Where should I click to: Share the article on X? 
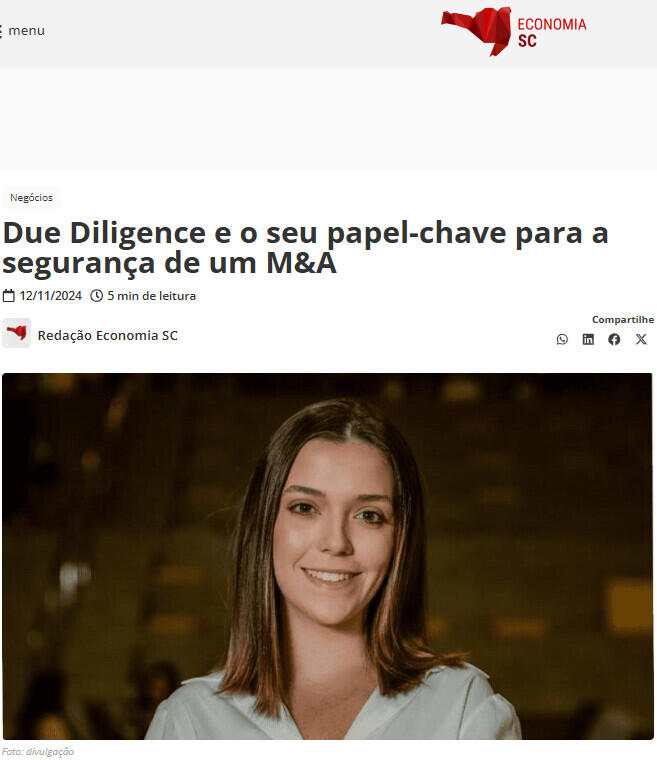pyautogui.click(x=641, y=340)
